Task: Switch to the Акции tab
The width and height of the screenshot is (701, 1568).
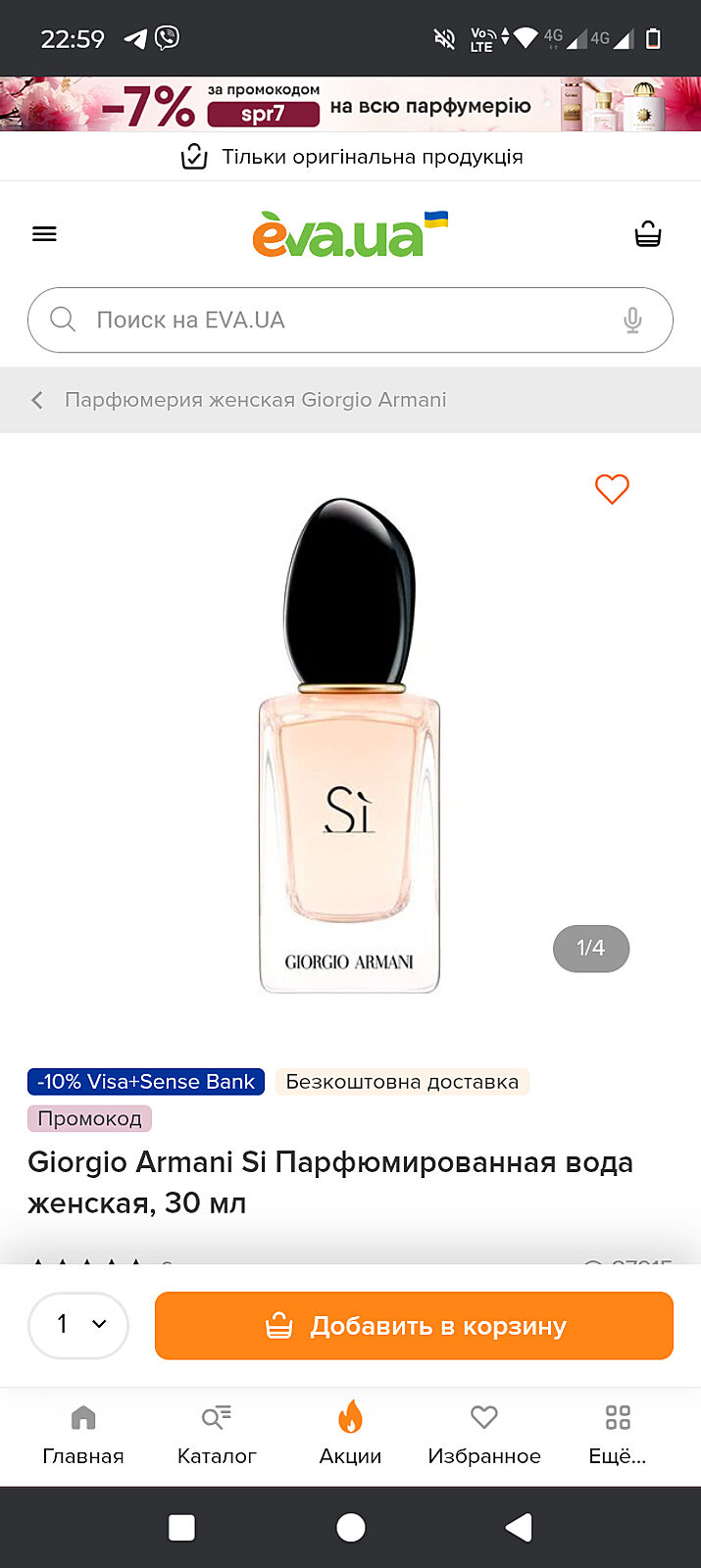Action: click(350, 1435)
